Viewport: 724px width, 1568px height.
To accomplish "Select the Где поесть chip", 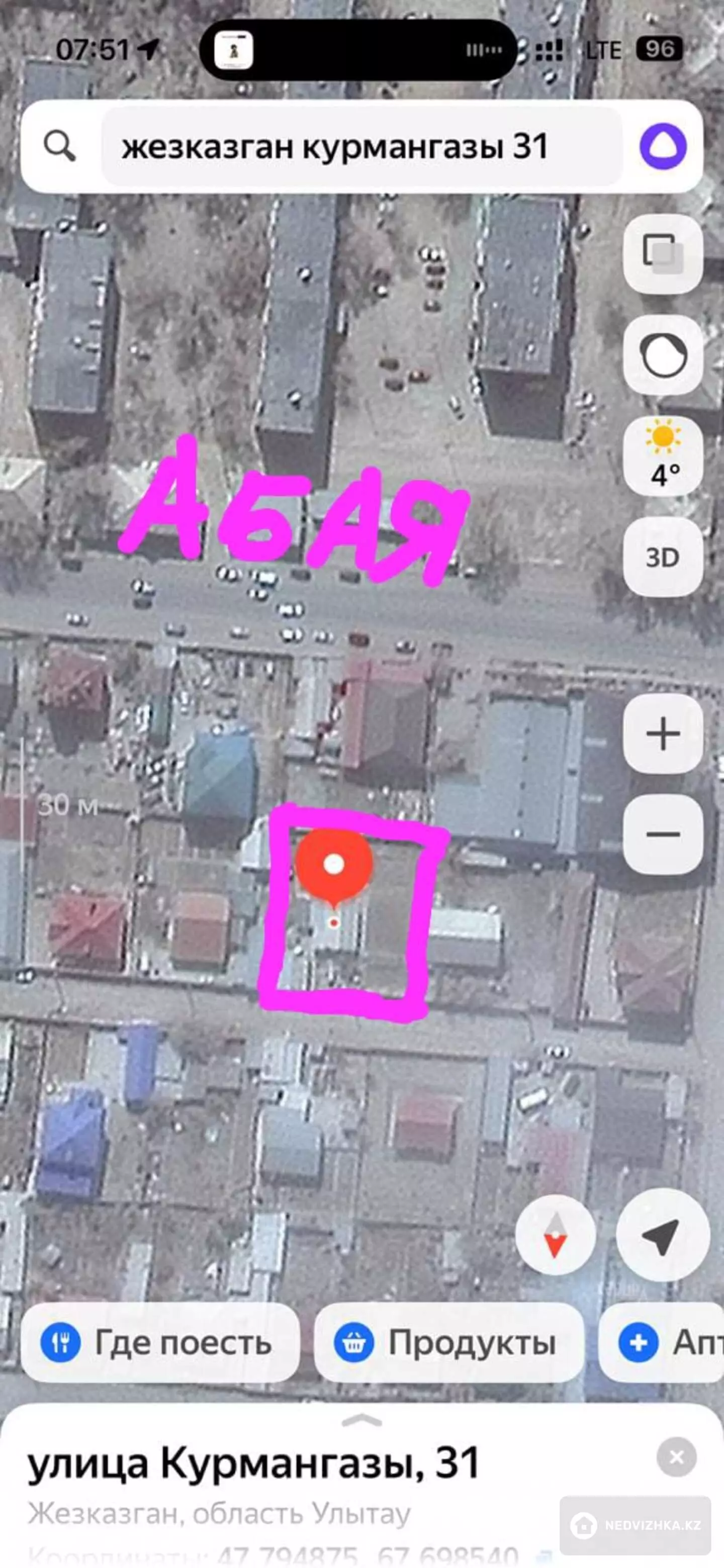I will (x=159, y=1342).
